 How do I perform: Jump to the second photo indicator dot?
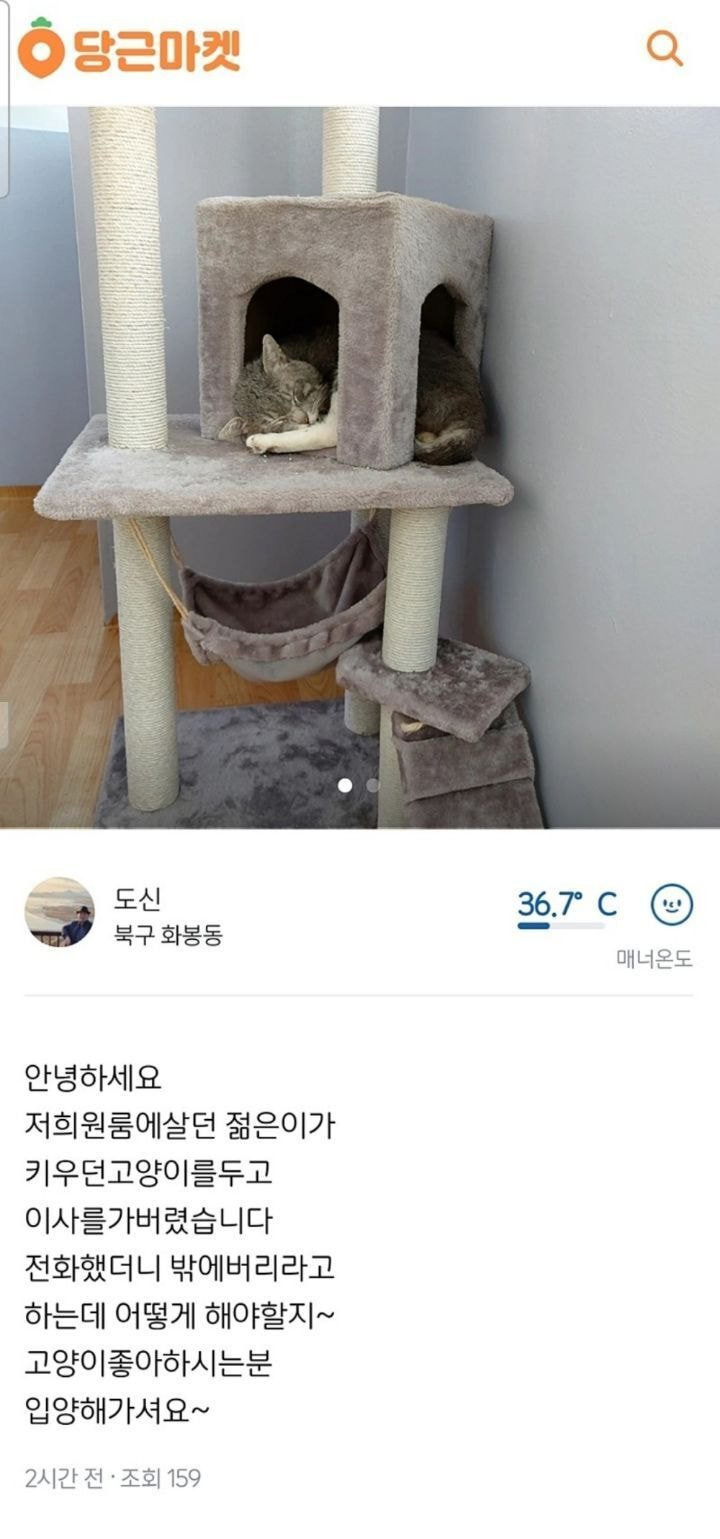[x=372, y=786]
